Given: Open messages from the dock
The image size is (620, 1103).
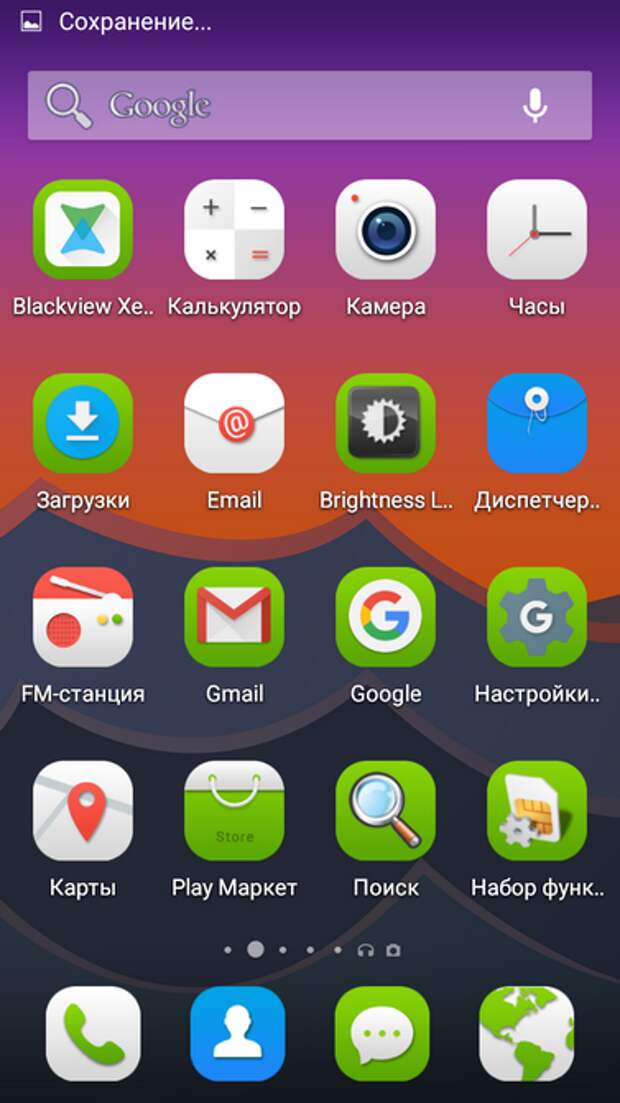Looking at the screenshot, I should click(x=382, y=1033).
